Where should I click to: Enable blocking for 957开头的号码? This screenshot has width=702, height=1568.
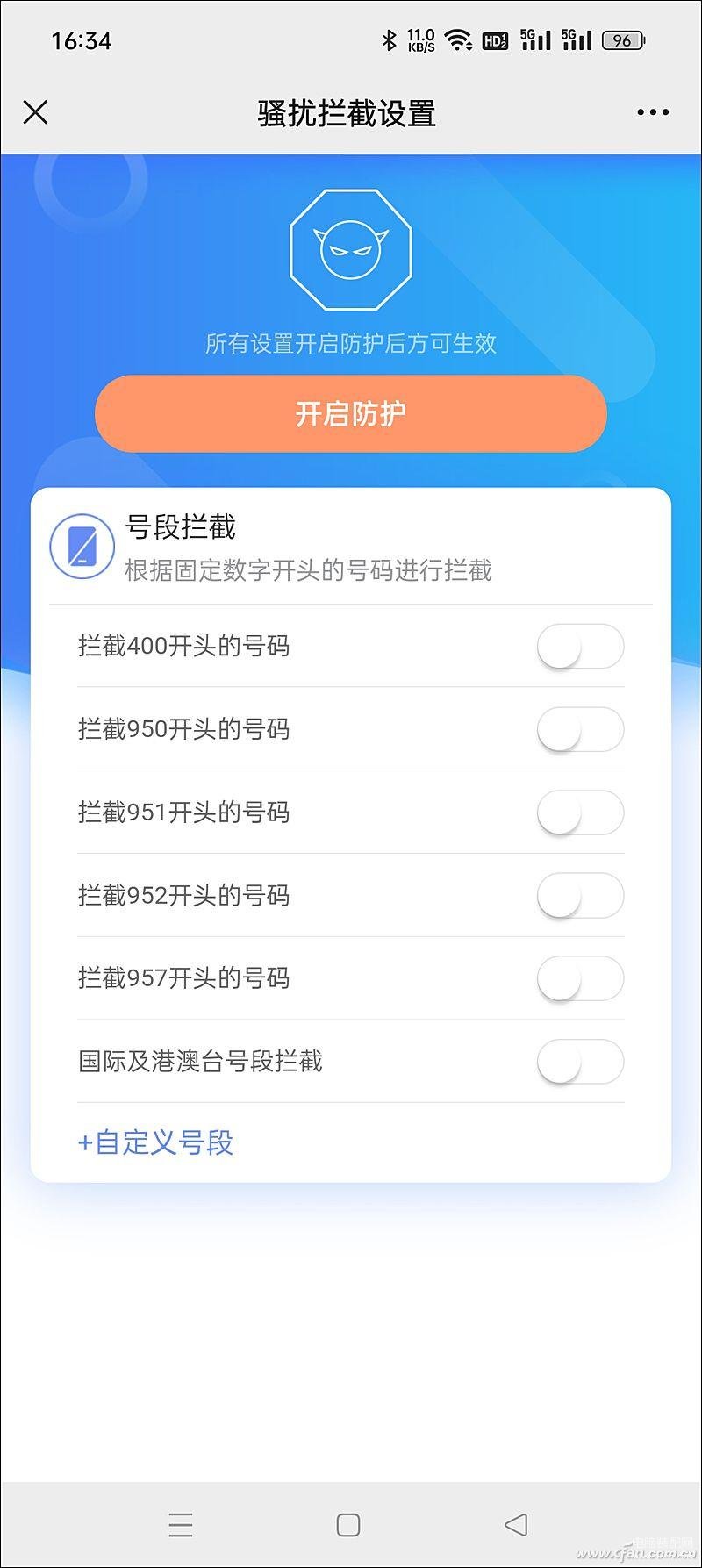pyautogui.click(x=580, y=979)
